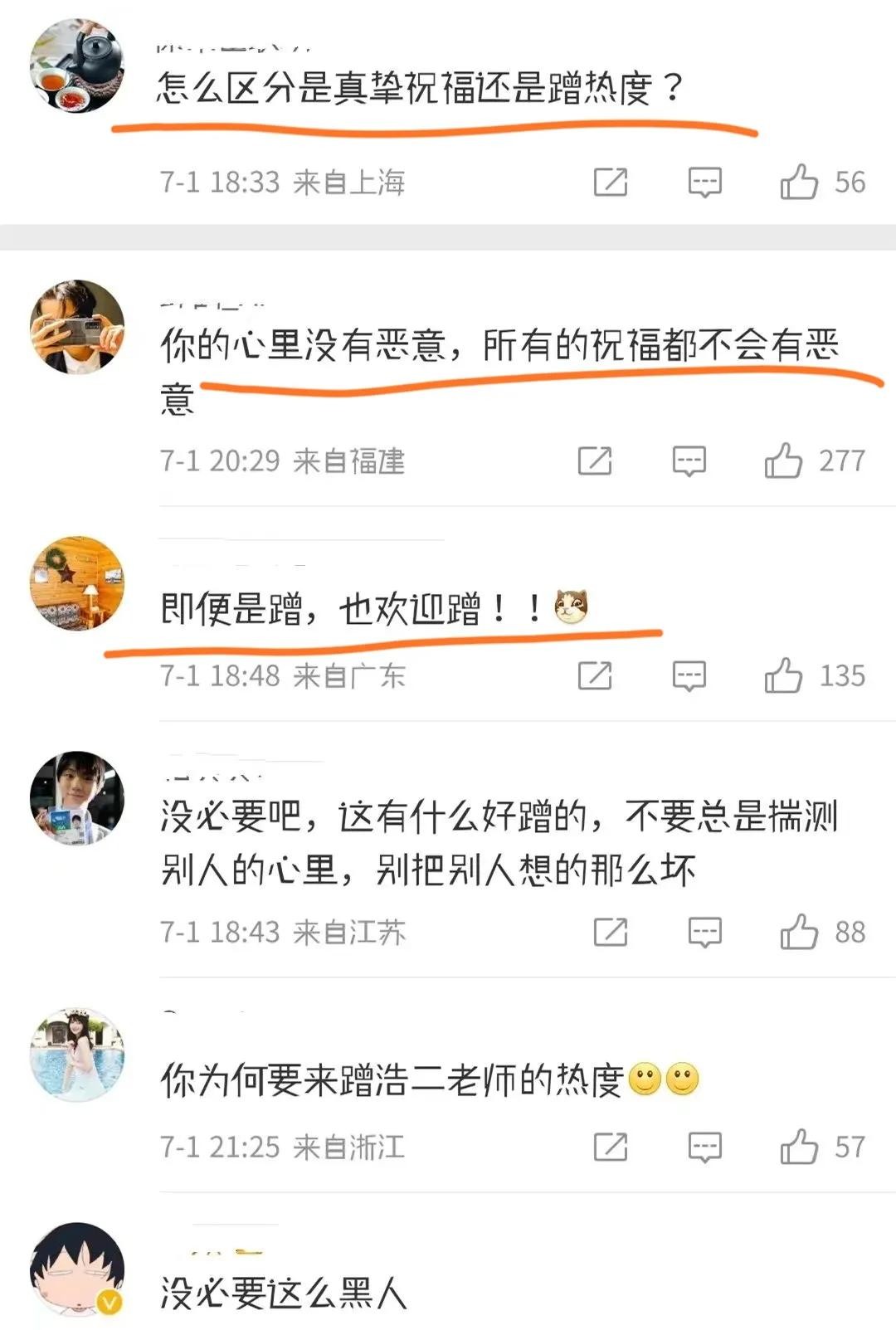
Task: Open the verified cartoon avatar's profile
Action: (76, 1269)
